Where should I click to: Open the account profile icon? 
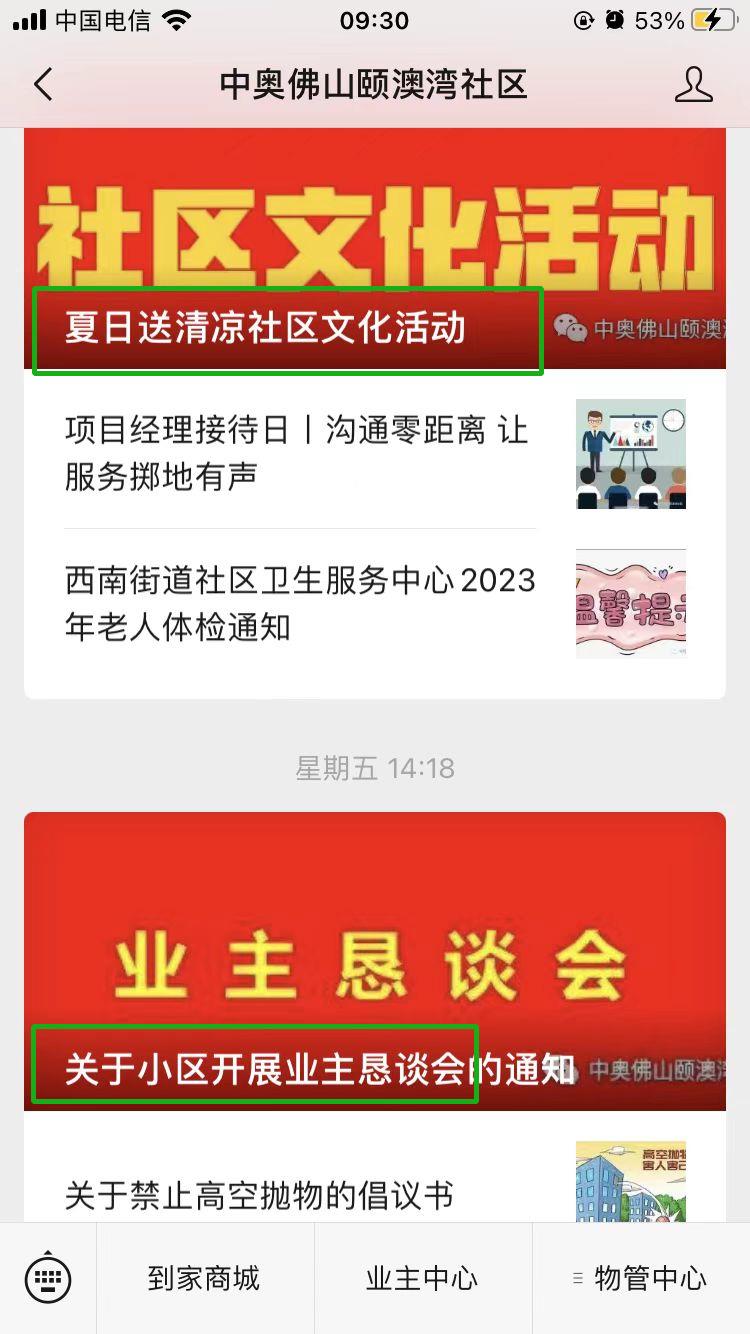(693, 85)
